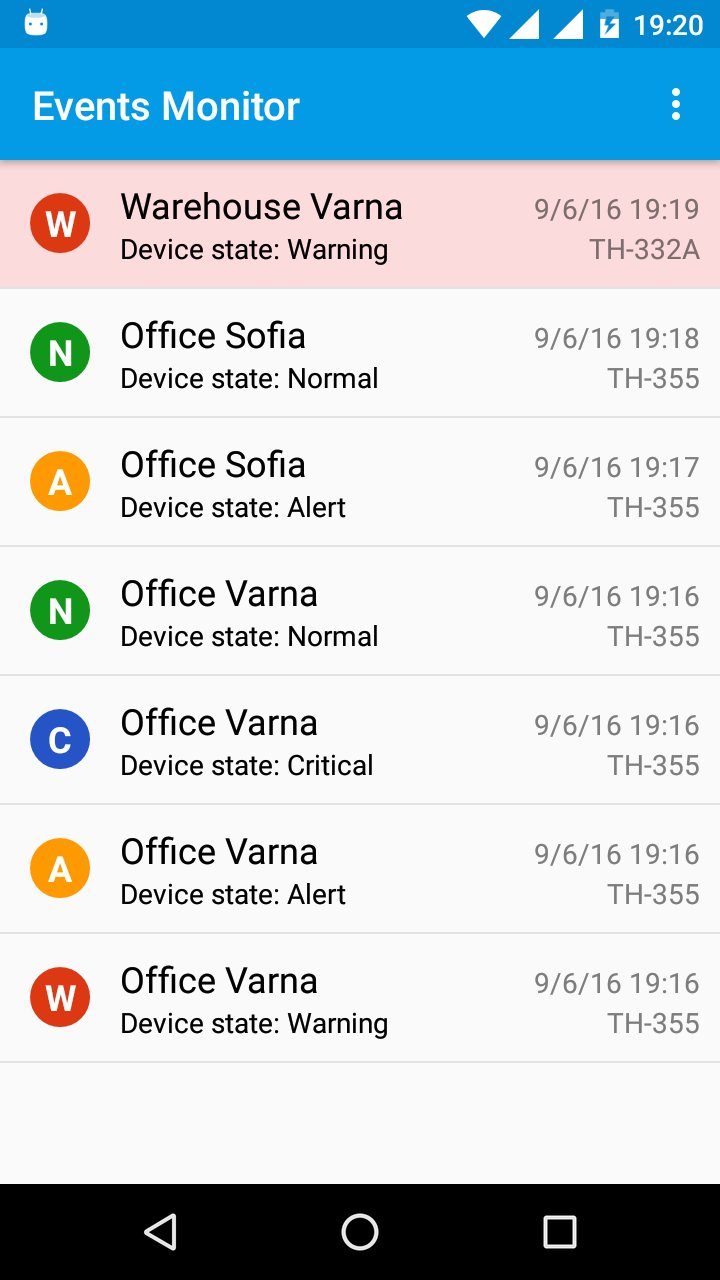Click the green N icon for Office Varna

[x=60, y=610]
